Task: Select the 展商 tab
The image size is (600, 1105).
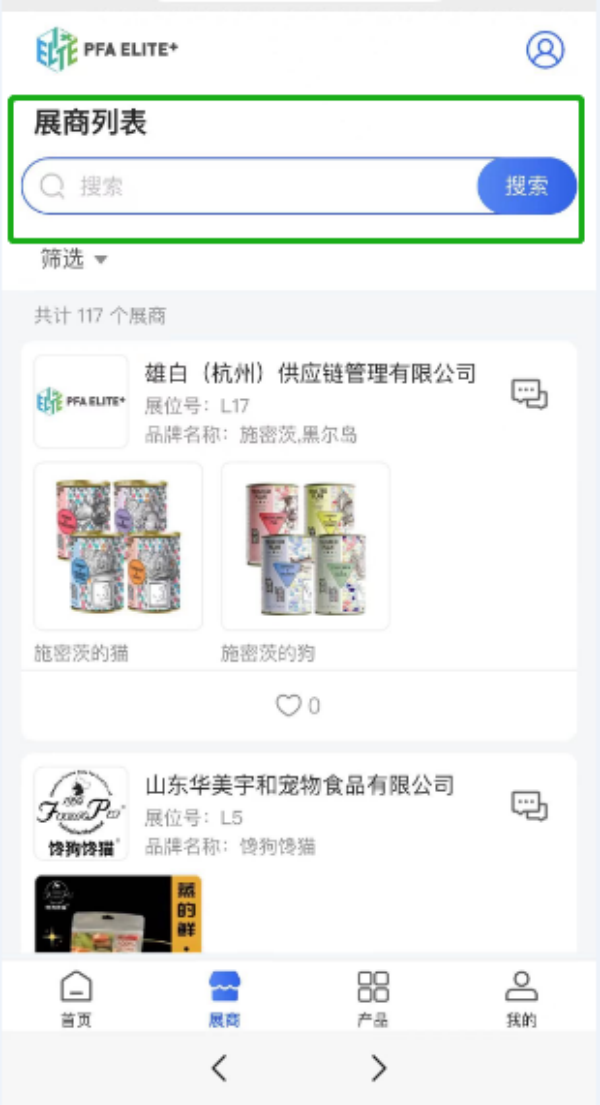Action: point(225,997)
